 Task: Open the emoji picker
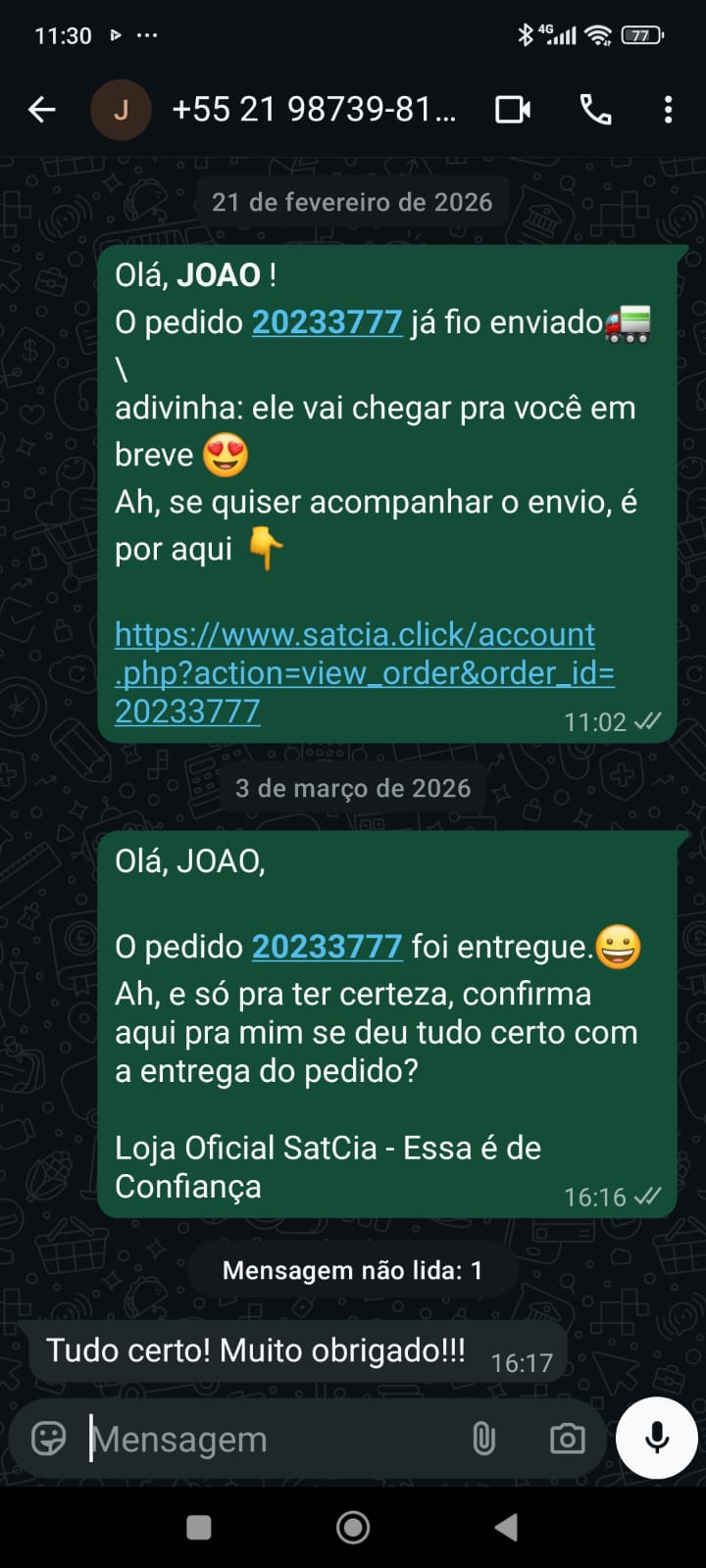(x=49, y=1439)
